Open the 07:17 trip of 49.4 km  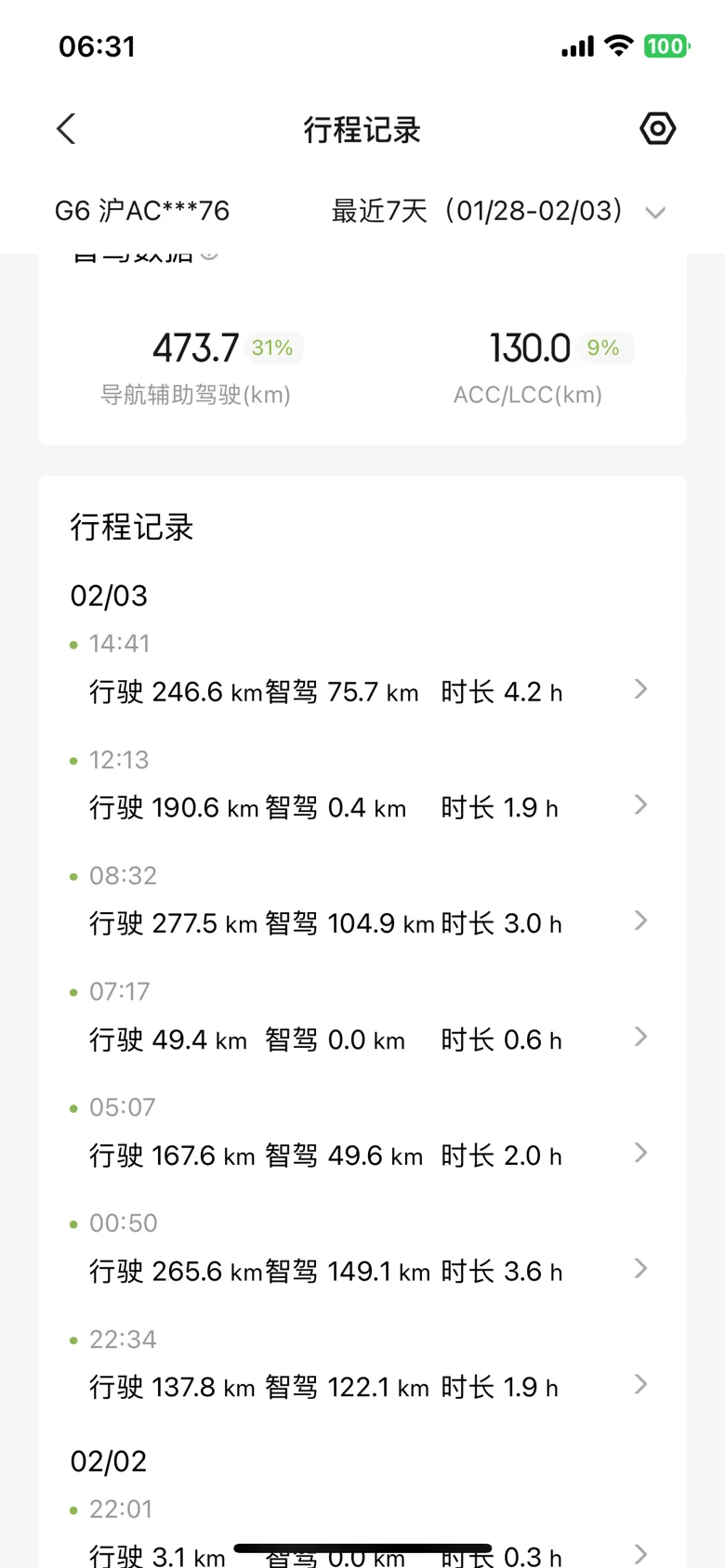tap(362, 1019)
